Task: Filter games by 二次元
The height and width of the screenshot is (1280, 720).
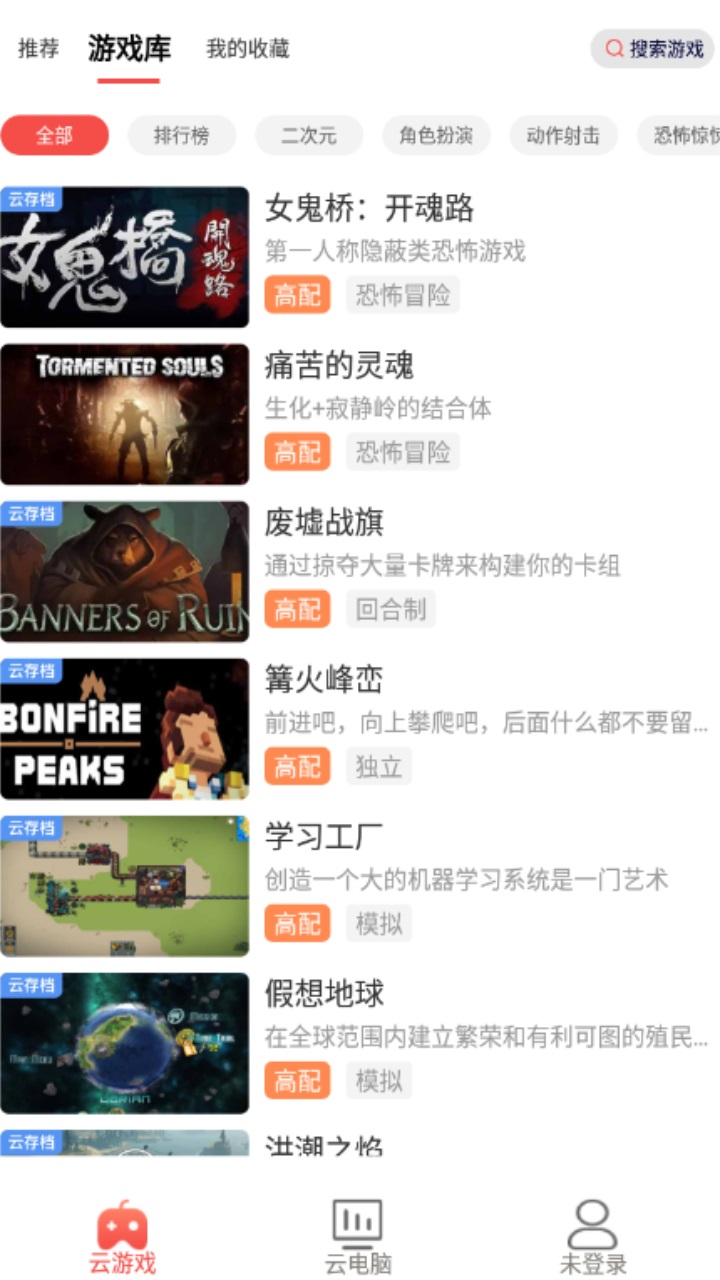Action: click(308, 136)
